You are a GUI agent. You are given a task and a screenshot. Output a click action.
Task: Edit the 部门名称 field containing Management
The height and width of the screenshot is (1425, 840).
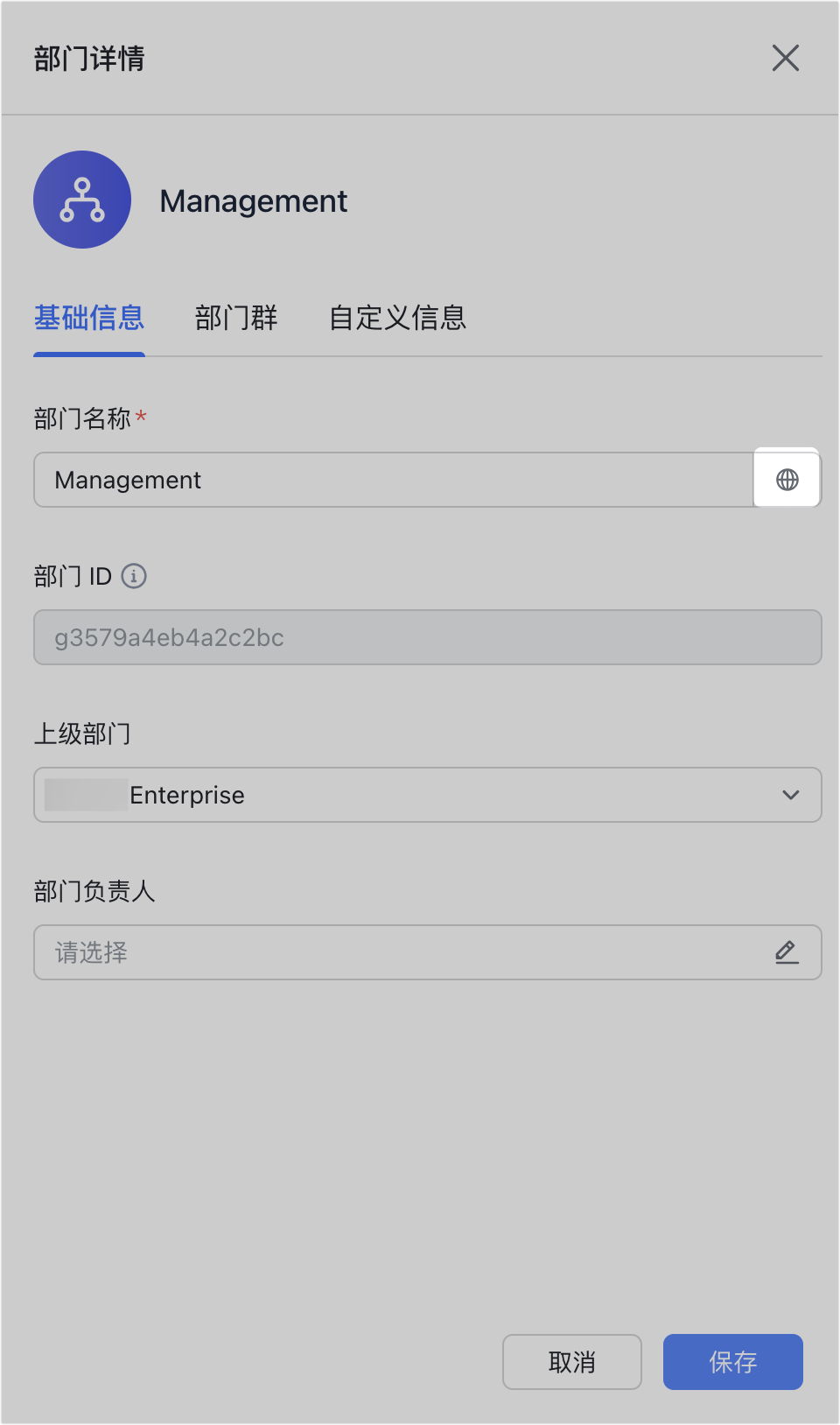tap(394, 480)
